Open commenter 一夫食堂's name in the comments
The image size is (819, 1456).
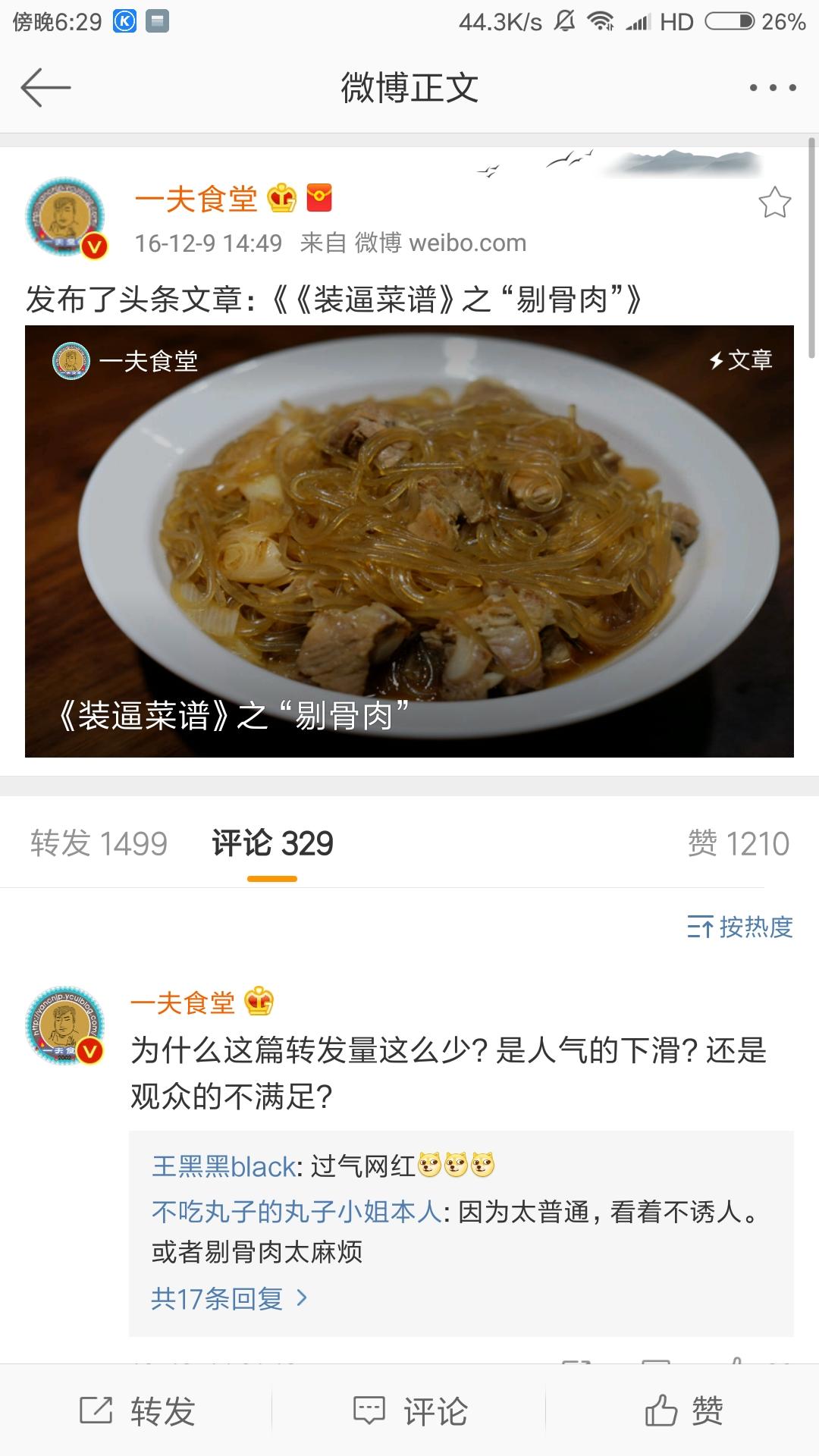183,1003
